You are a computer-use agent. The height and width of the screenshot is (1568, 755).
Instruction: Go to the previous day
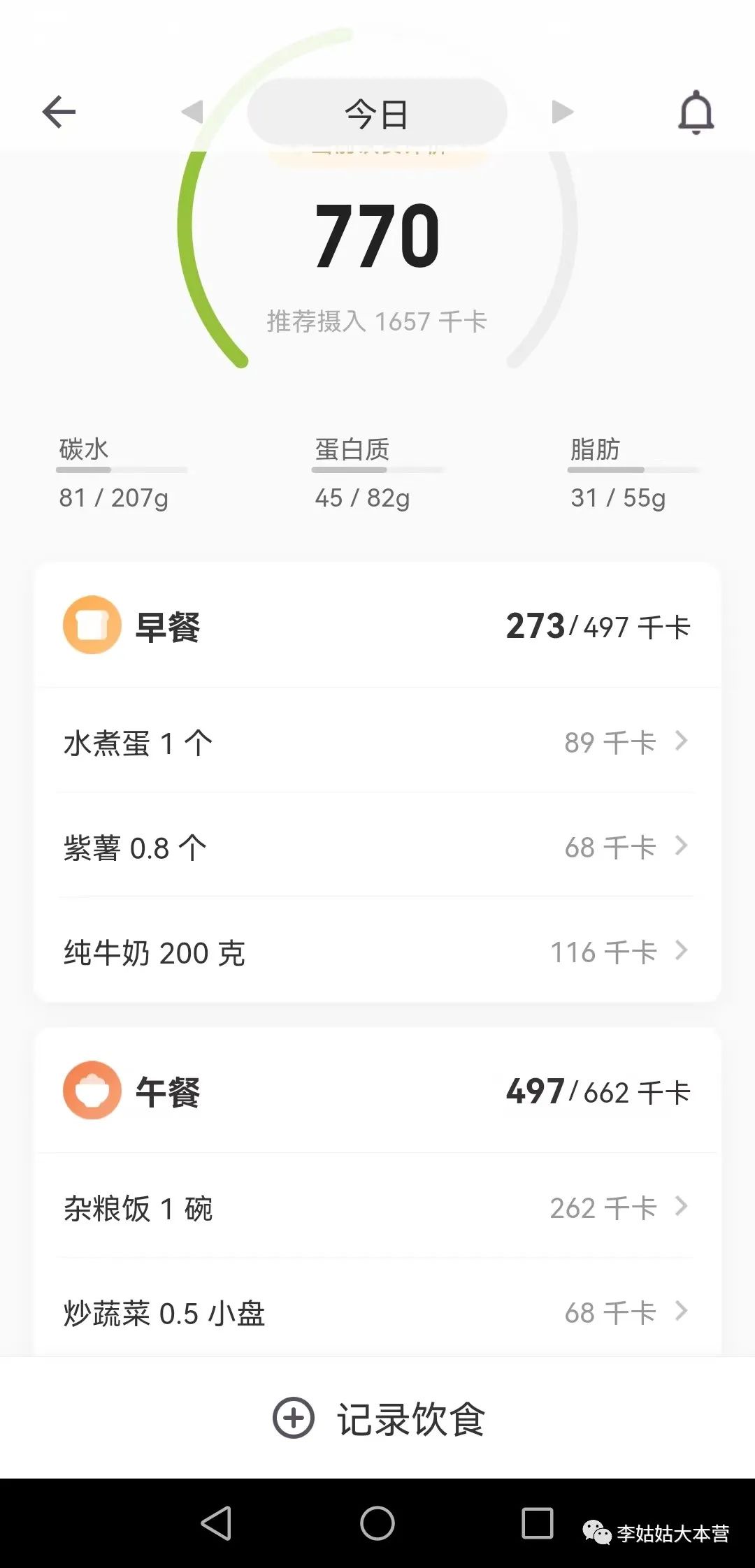tap(192, 112)
